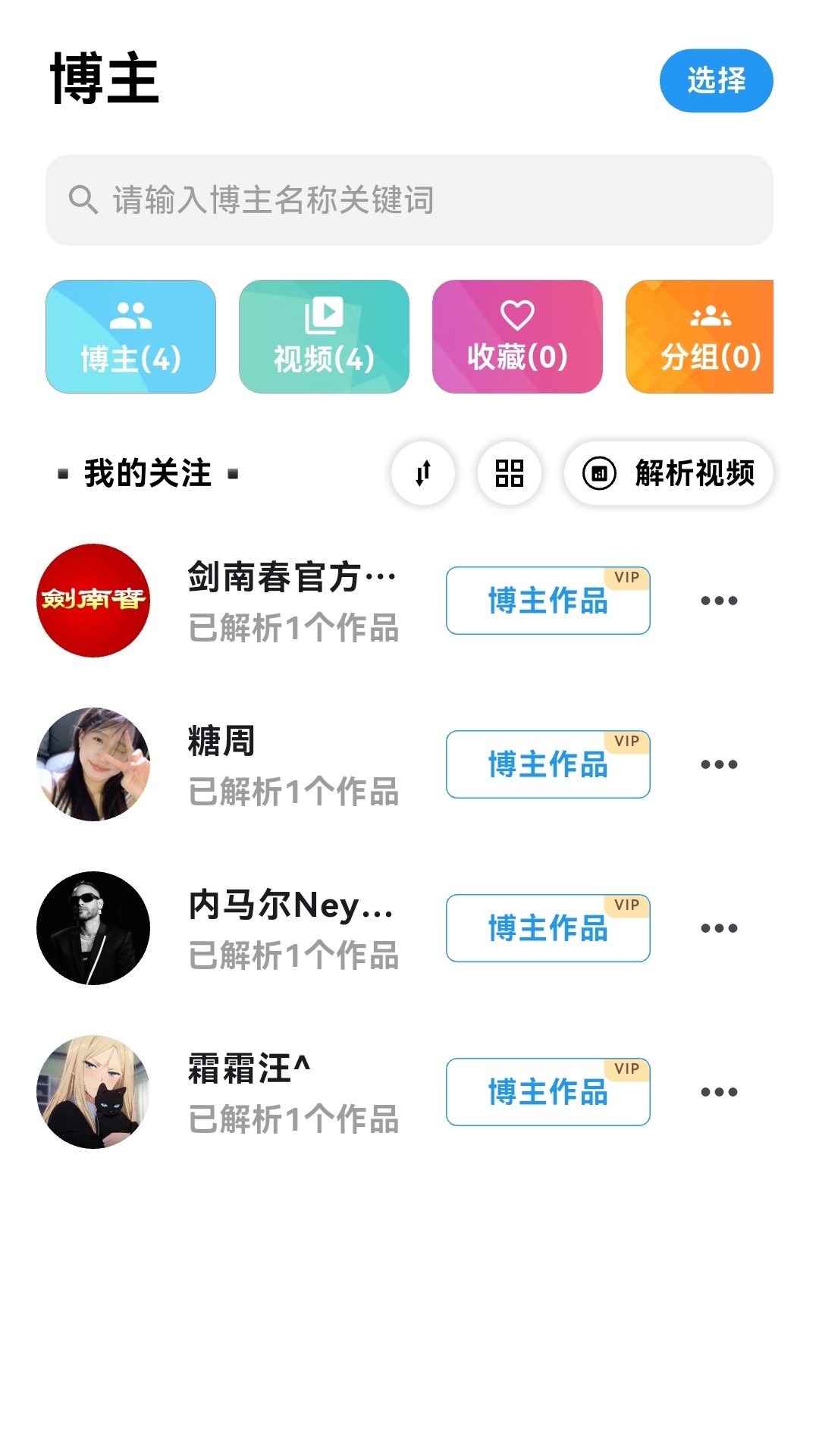Open the more options menu for 霜霜汪^
Image resolution: width=819 pixels, height=1456 pixels.
coord(717,1092)
